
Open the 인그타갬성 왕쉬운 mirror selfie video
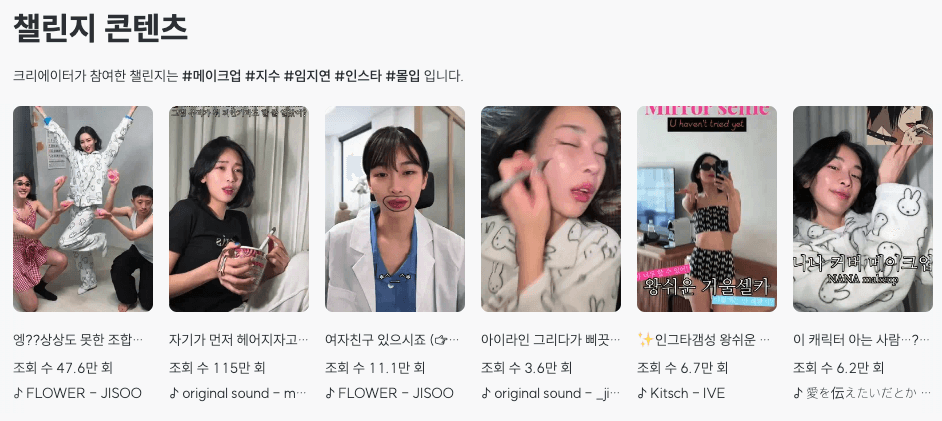[707, 209]
